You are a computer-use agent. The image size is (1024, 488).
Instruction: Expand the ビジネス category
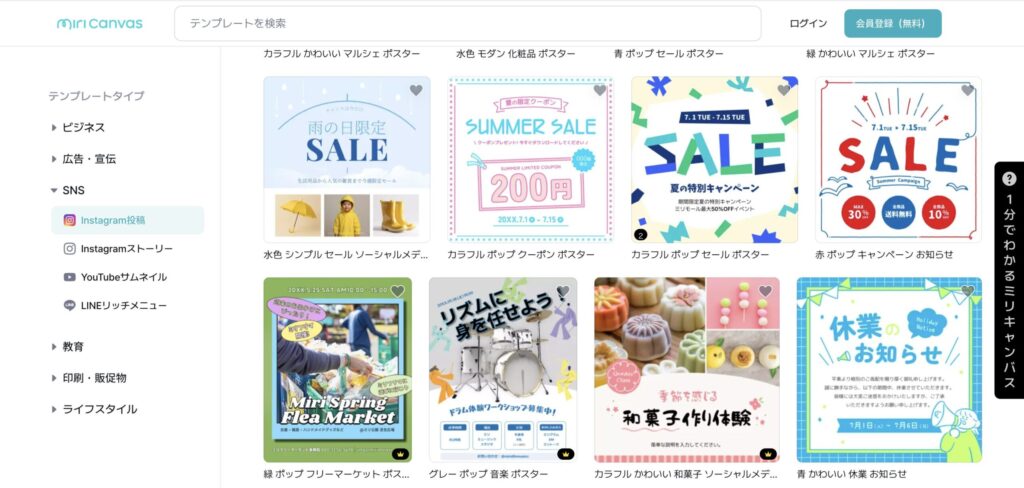point(83,127)
